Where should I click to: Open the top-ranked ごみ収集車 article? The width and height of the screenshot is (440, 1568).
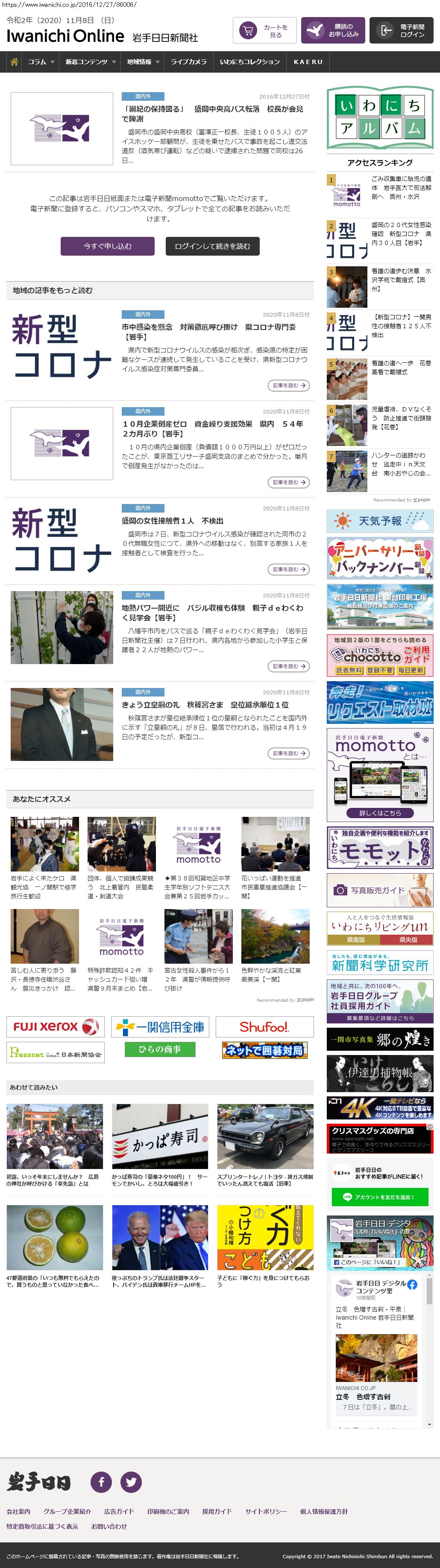[x=401, y=187]
